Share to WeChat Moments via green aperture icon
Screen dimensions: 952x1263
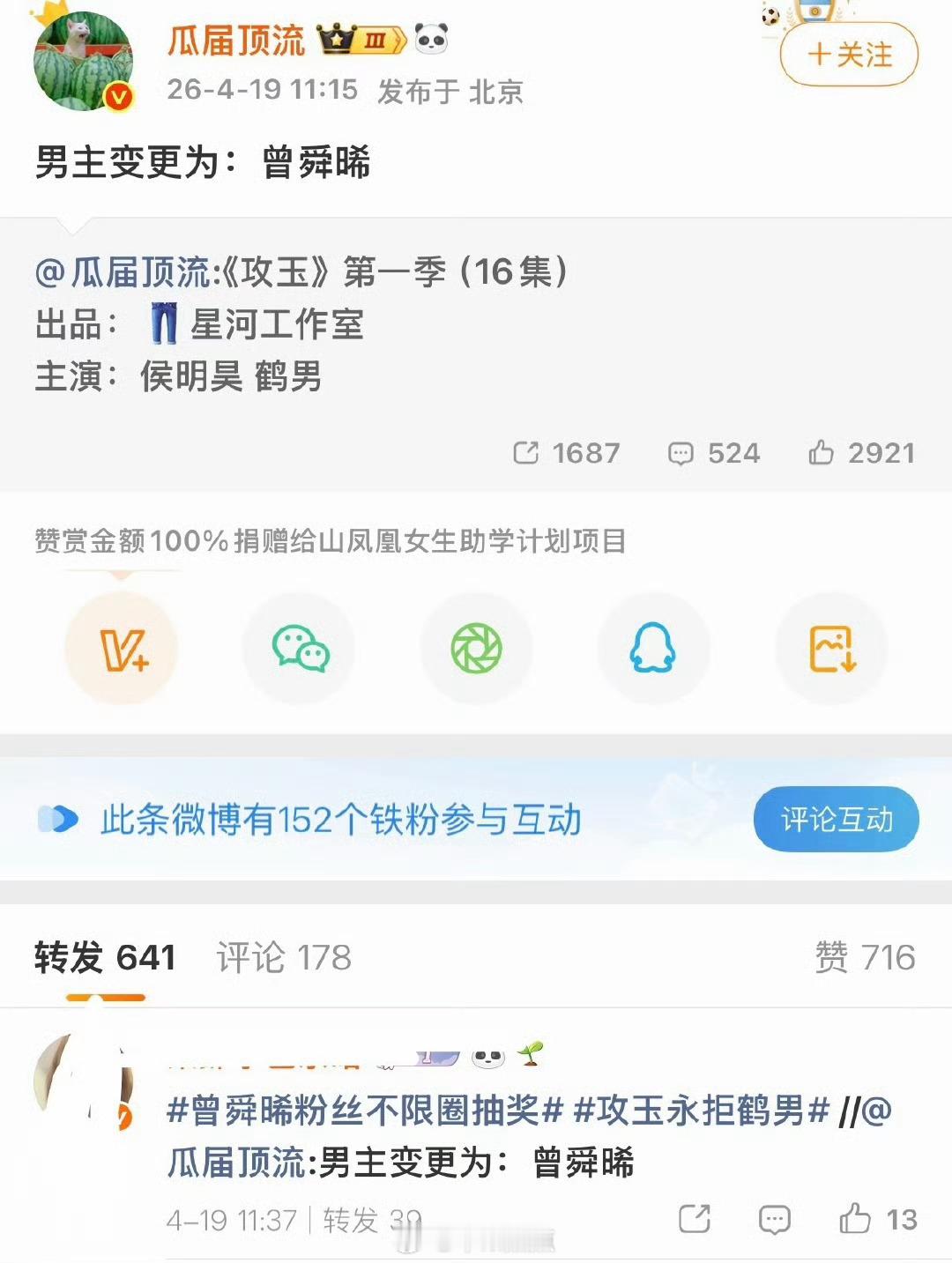pyautogui.click(x=477, y=648)
